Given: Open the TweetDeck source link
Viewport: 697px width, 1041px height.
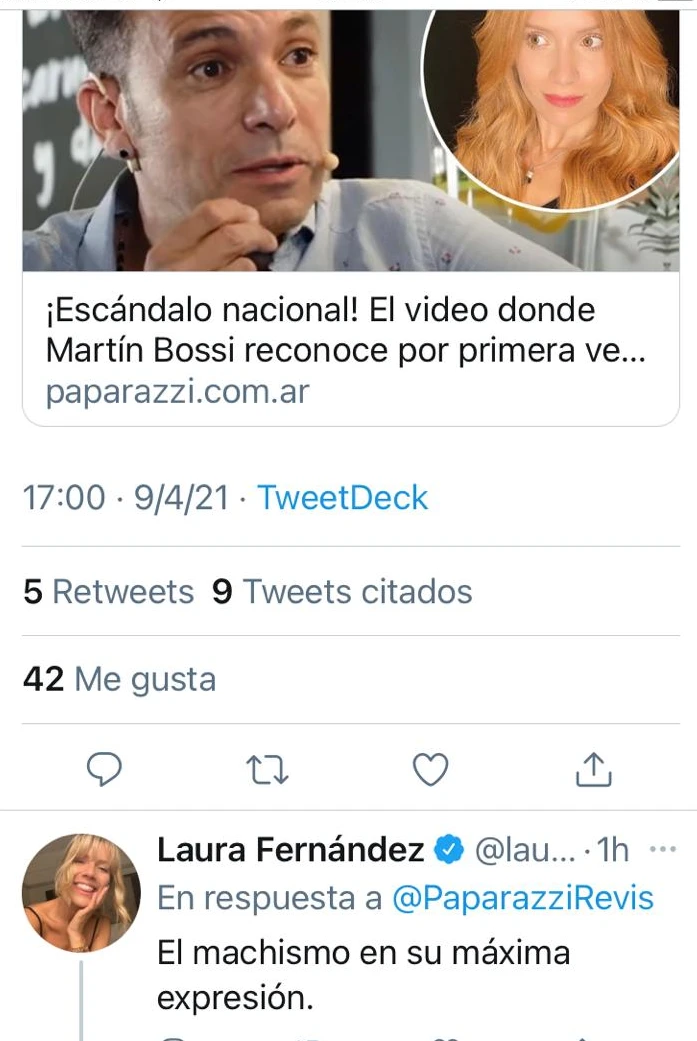Looking at the screenshot, I should [x=343, y=498].
